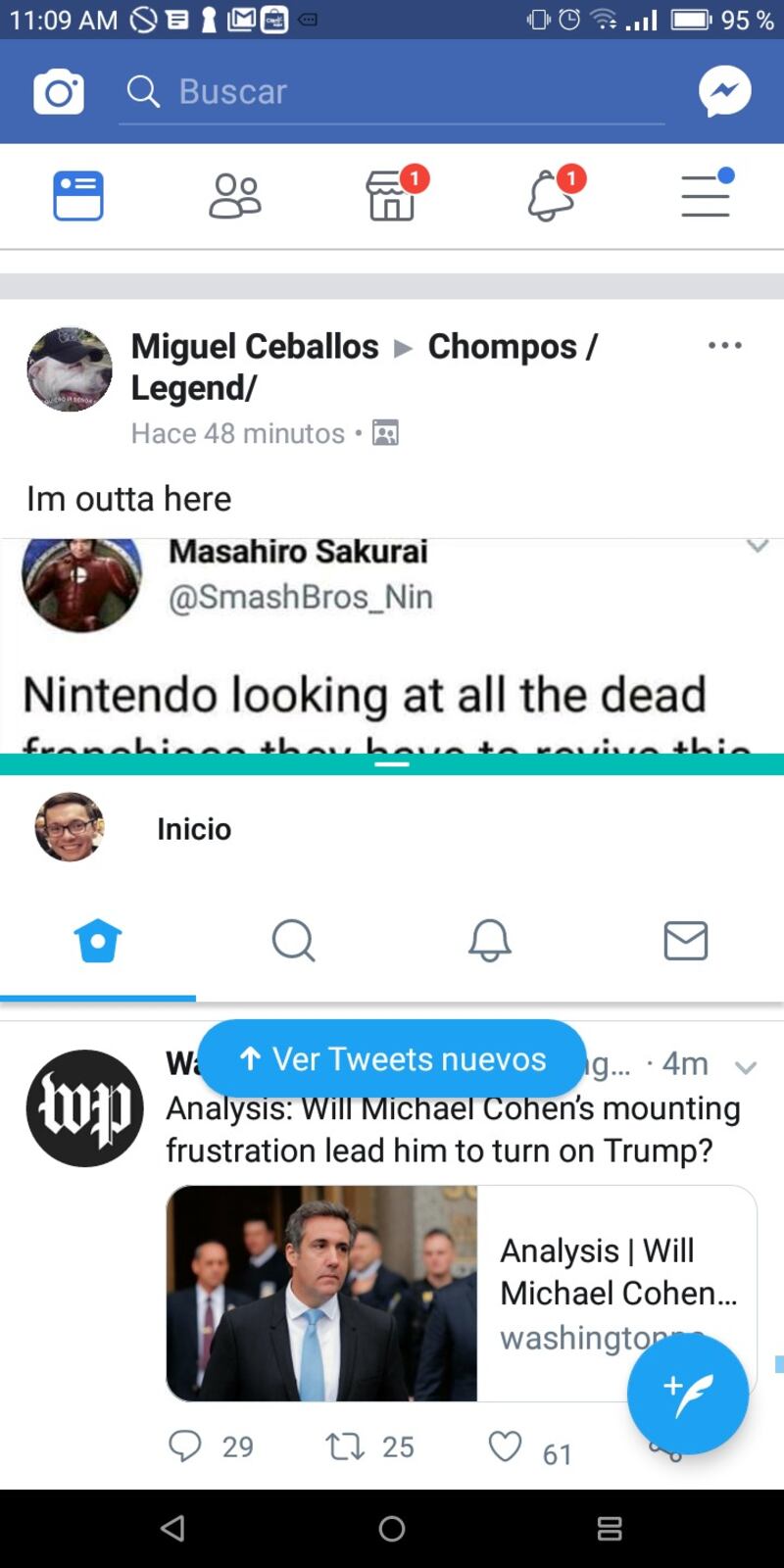
Task: Like the Washington Post tweet
Action: coord(506,1446)
